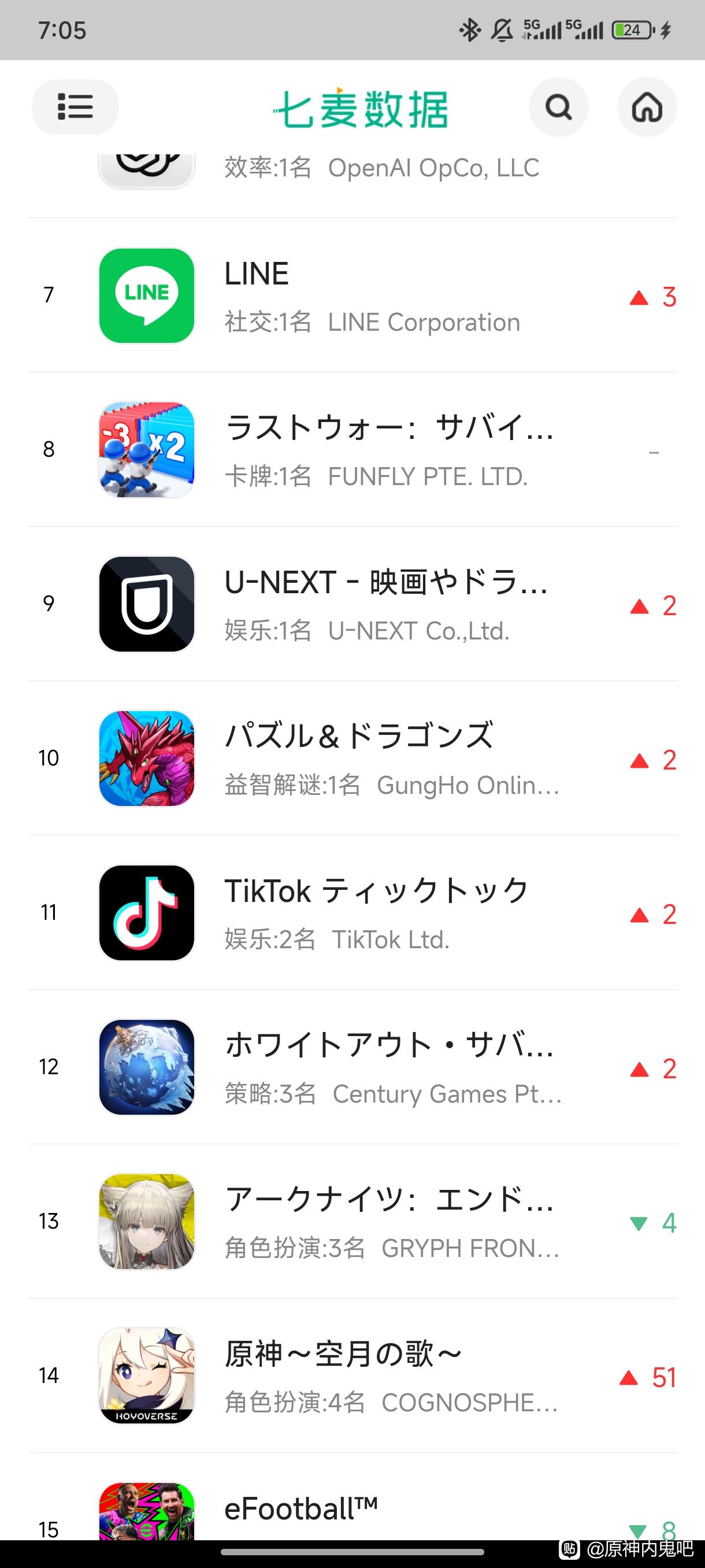
Task: Open アークナイツ：エンド… ranked 13th
Action: click(x=352, y=1222)
